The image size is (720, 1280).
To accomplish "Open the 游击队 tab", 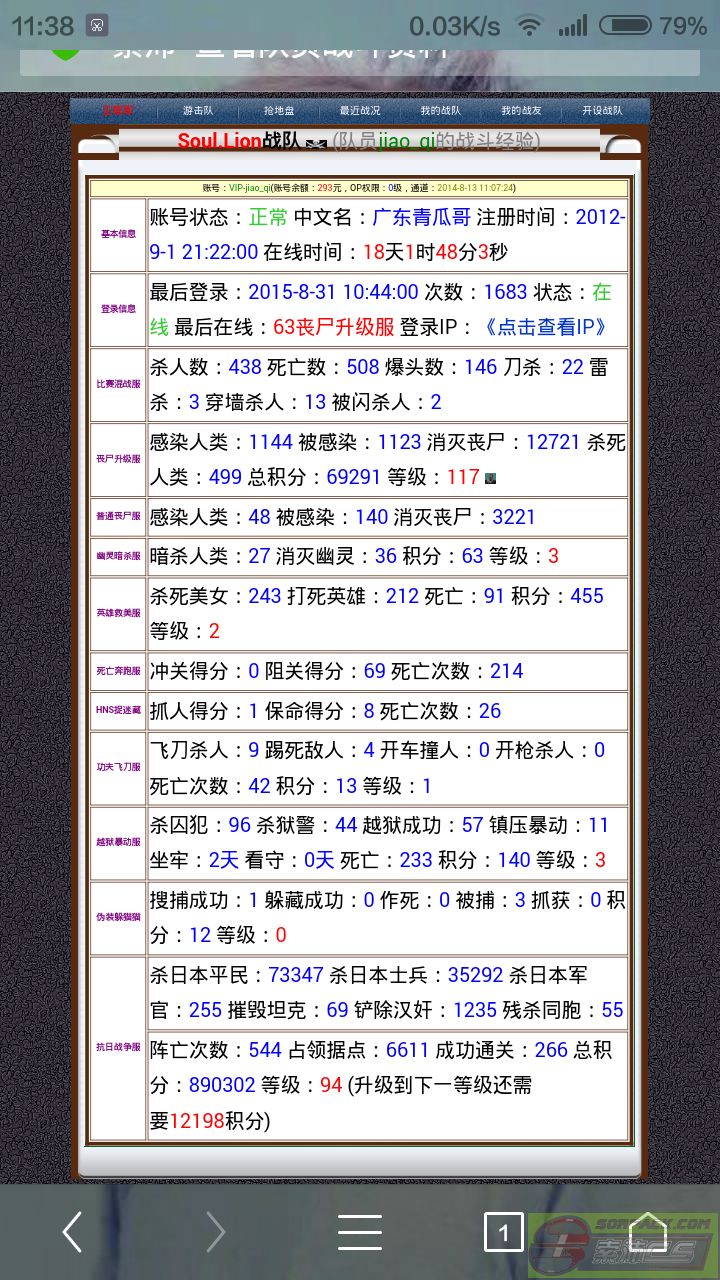I will coord(197,111).
